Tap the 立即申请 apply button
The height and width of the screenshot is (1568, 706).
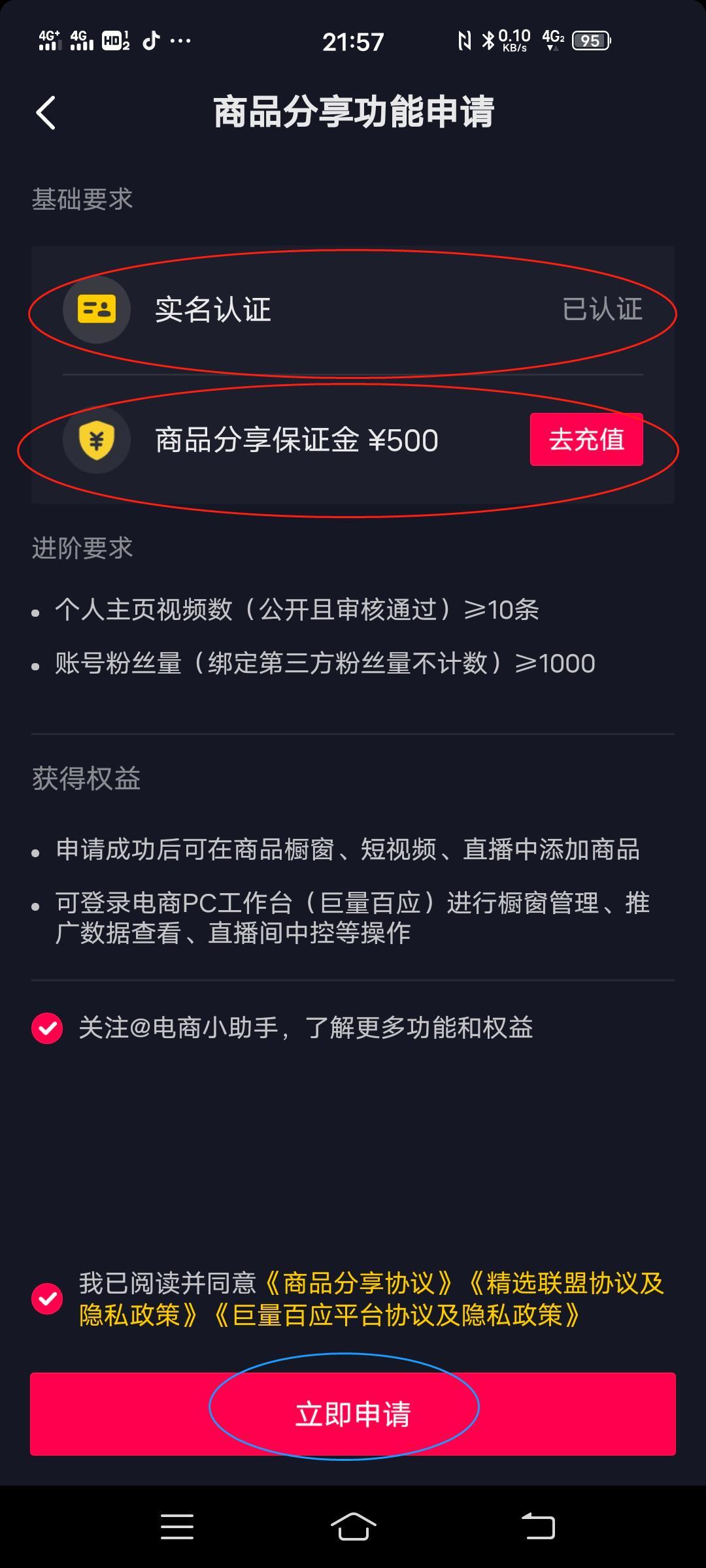[353, 1414]
